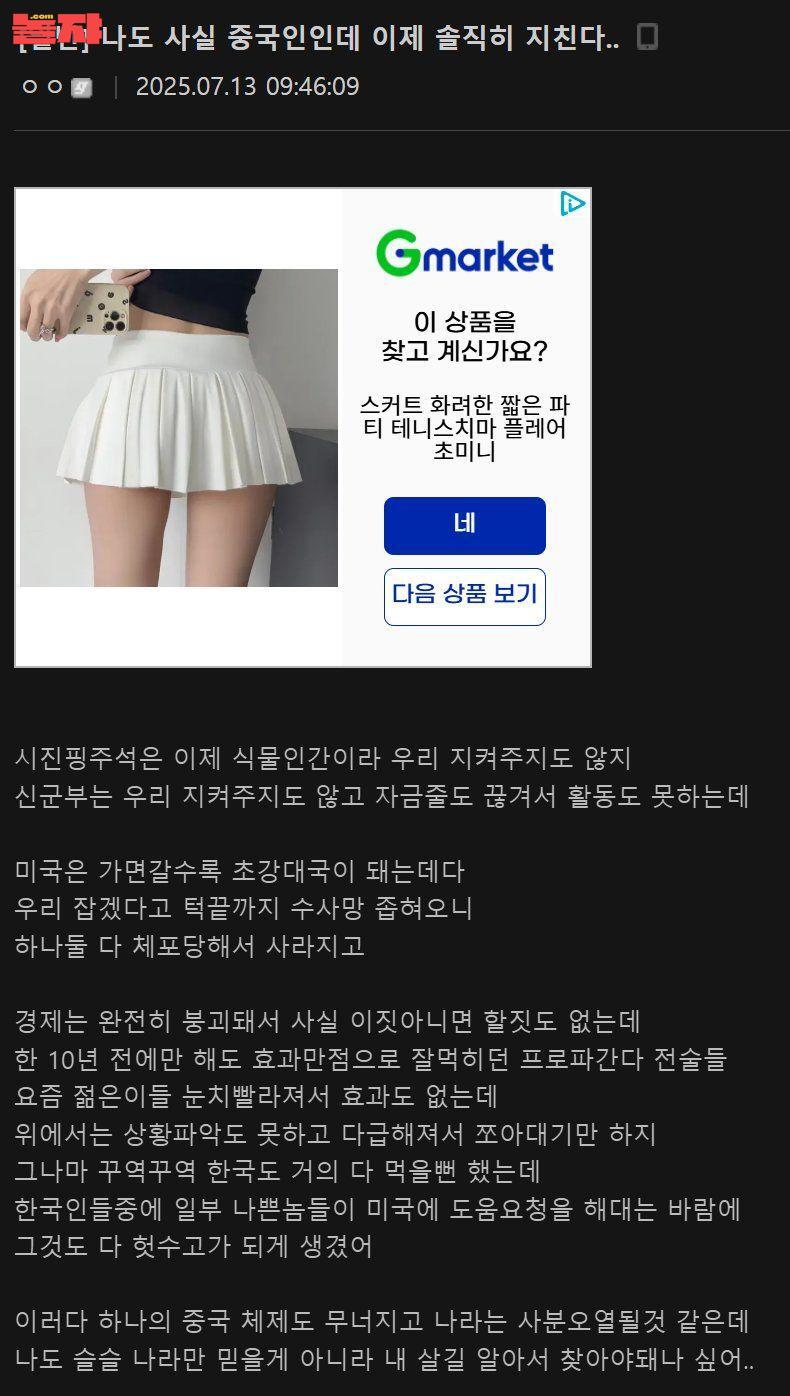
Task: Tap the 네 button in the Gmarket ad
Action: point(464,525)
